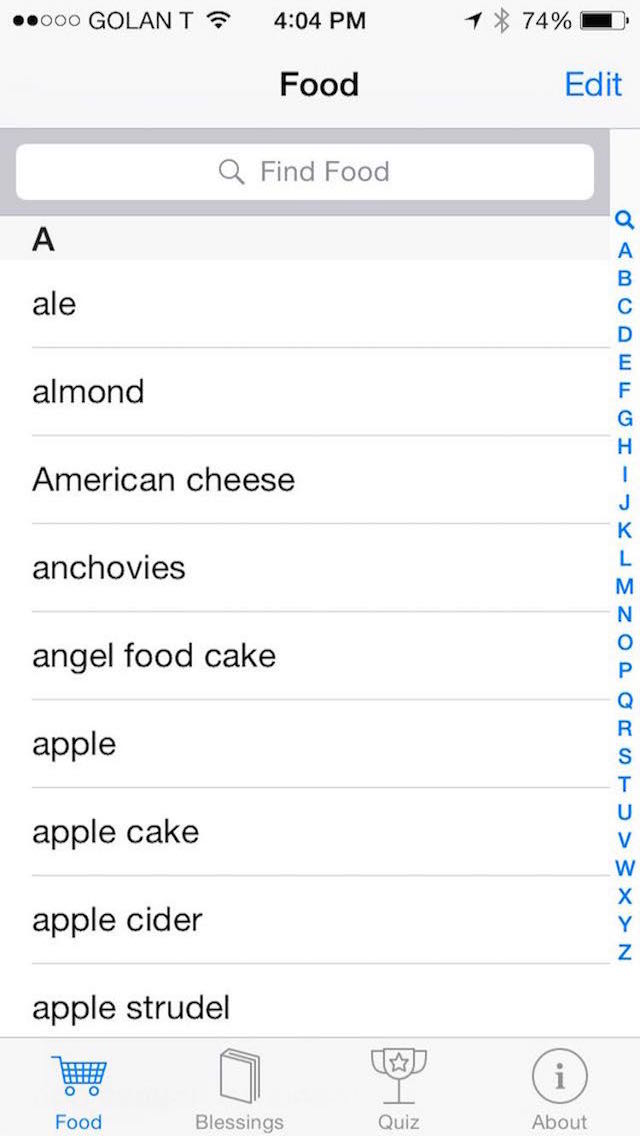Image resolution: width=640 pixels, height=1136 pixels.
Task: Tap the Find Food search field
Action: 305,172
